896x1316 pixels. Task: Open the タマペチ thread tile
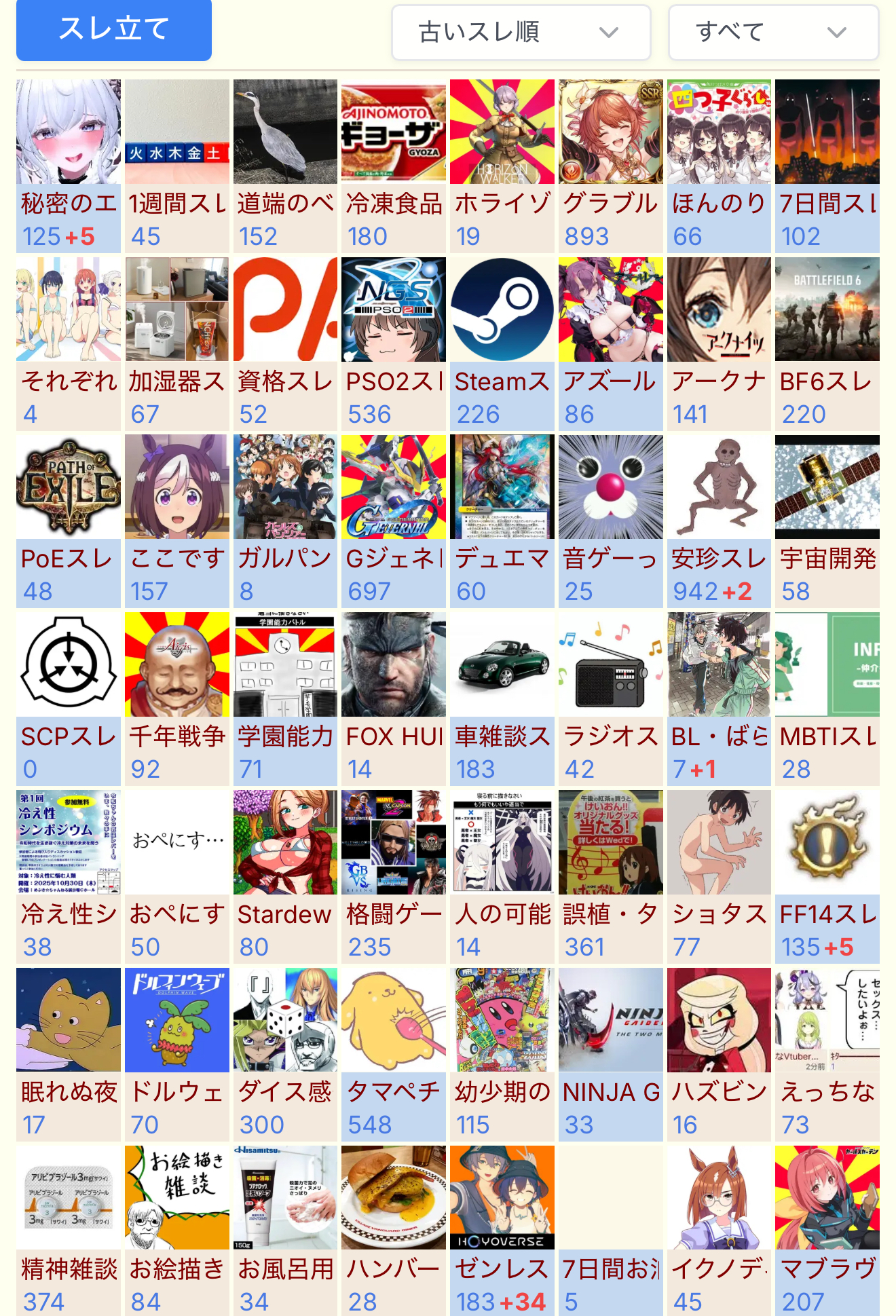pos(394,1055)
